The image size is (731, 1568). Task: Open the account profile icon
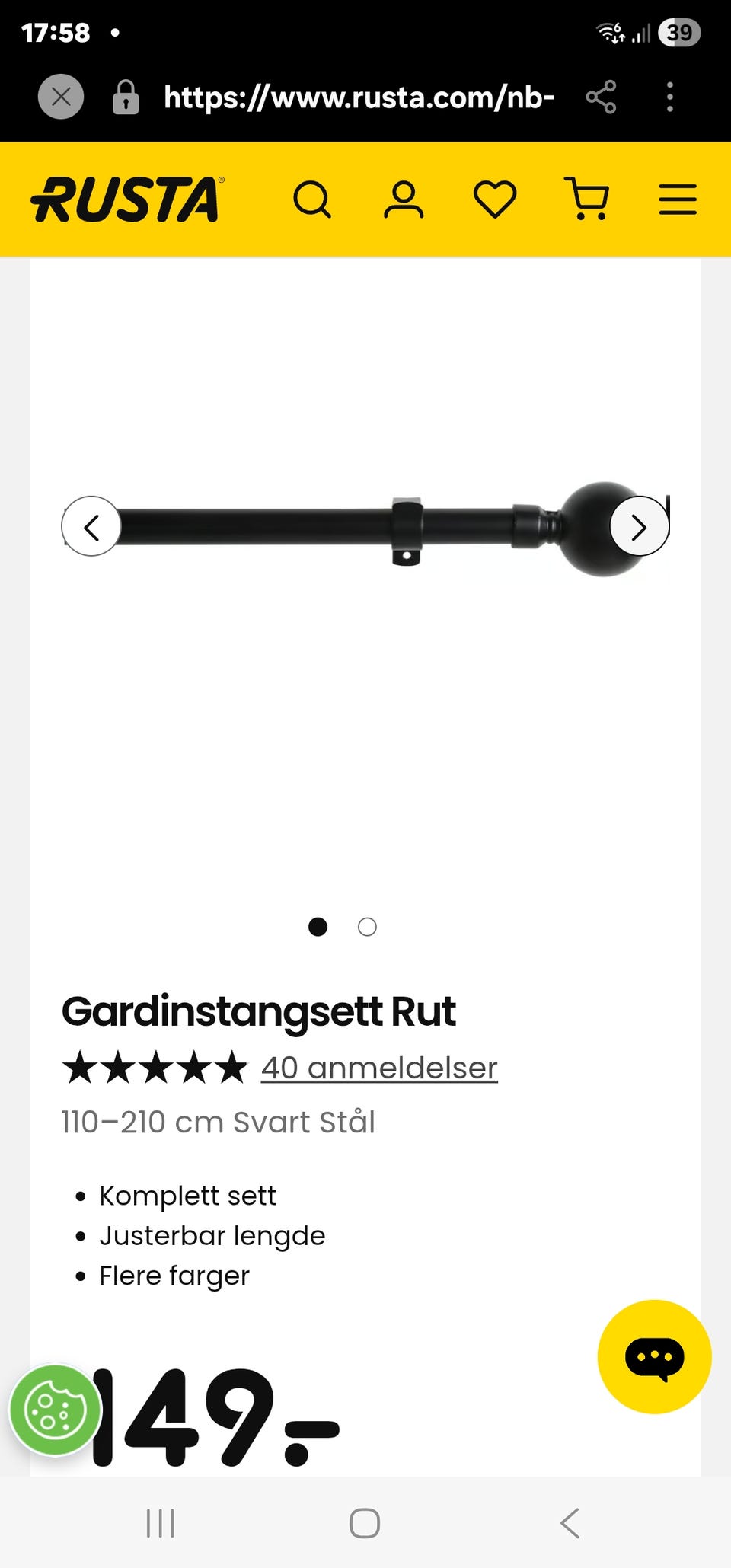point(404,200)
